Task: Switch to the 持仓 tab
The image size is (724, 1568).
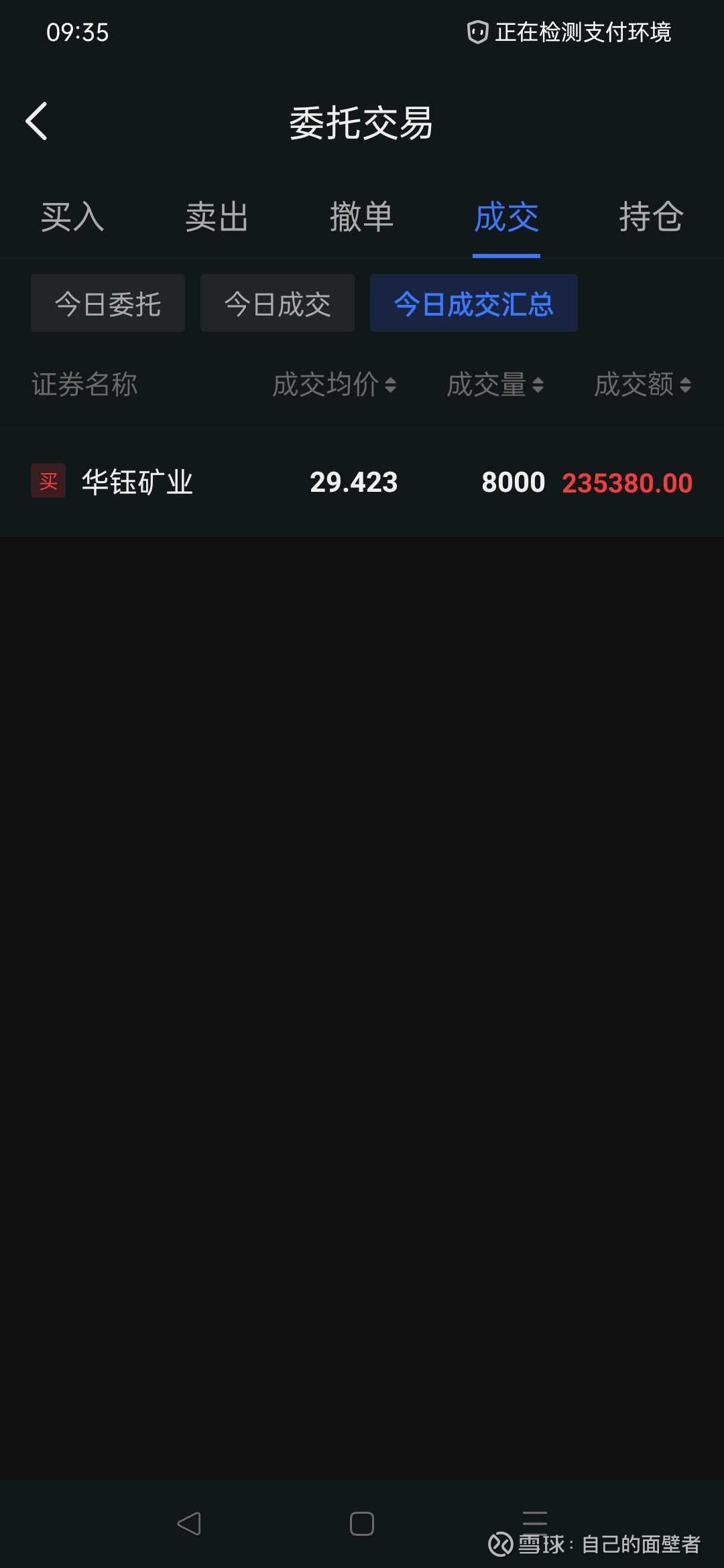Action: click(x=650, y=217)
